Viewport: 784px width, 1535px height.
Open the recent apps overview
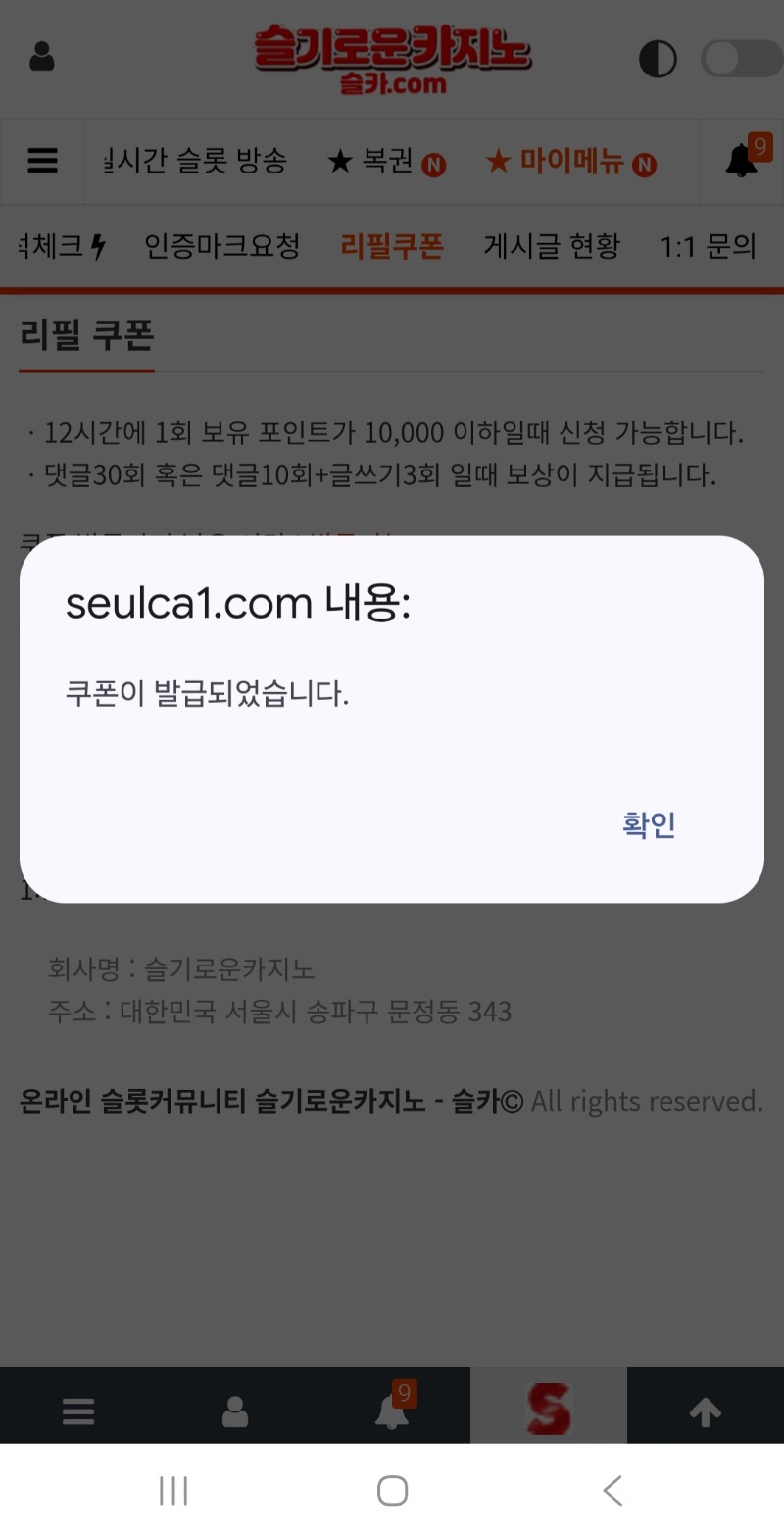tap(173, 1491)
